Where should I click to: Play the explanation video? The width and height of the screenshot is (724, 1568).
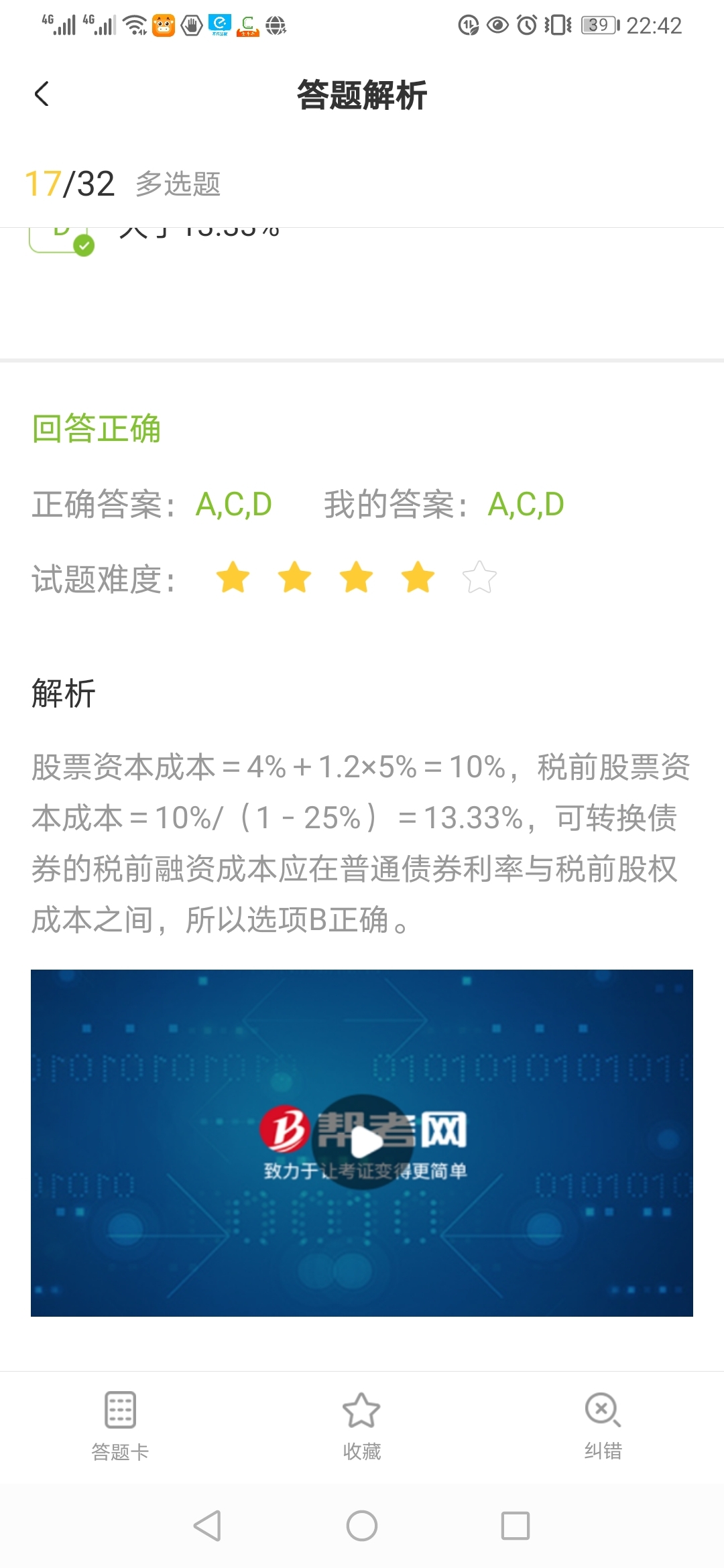(363, 1142)
